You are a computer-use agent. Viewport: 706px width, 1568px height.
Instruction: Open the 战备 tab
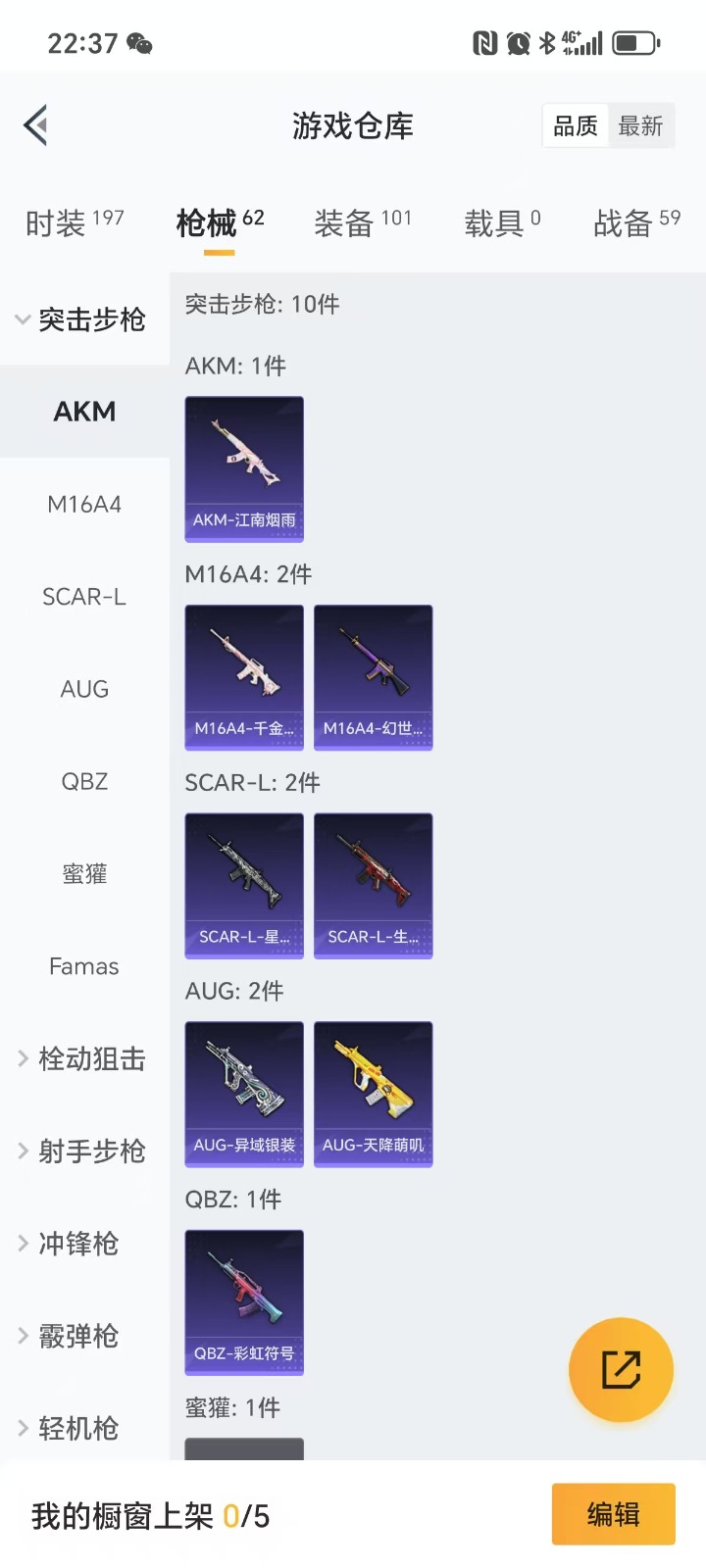coord(635,223)
